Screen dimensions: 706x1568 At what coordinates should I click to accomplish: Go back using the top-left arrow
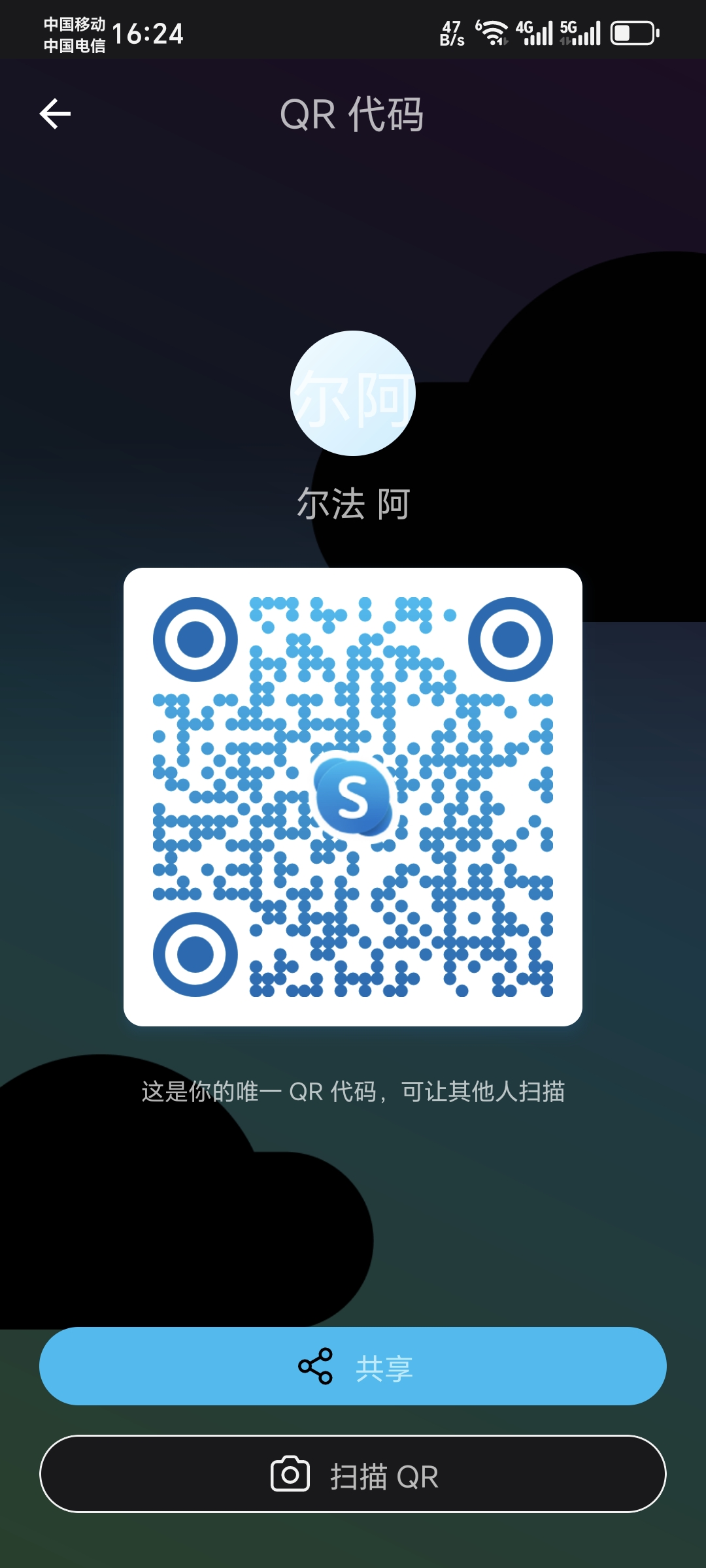point(56,114)
